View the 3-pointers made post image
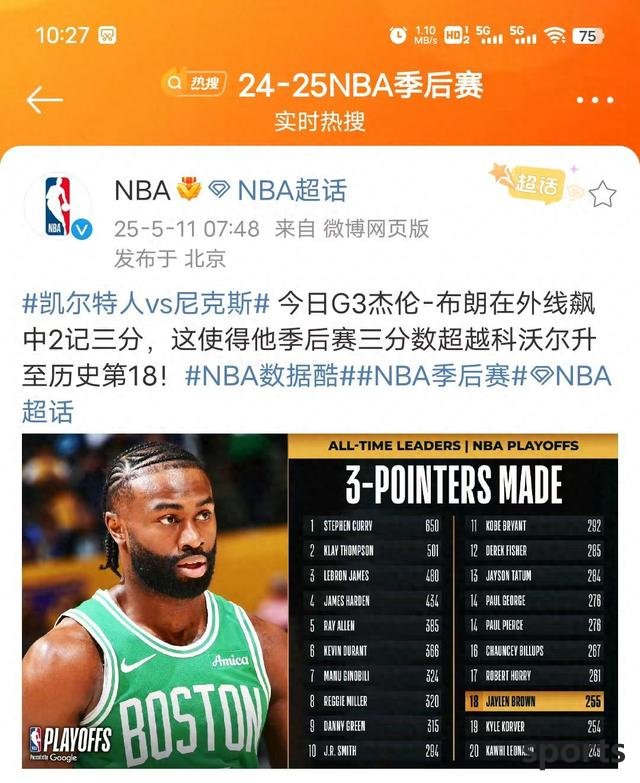Viewport: 640px width, 783px height. pos(320,600)
